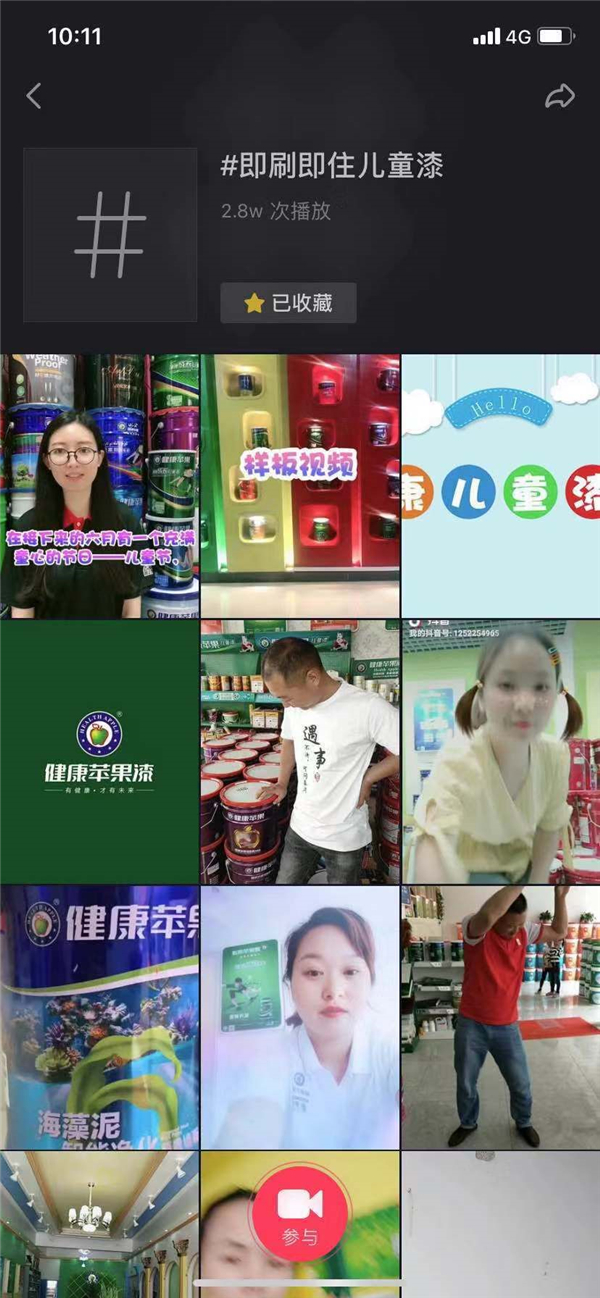
Task: Share this hashtag page
Action: (x=560, y=96)
